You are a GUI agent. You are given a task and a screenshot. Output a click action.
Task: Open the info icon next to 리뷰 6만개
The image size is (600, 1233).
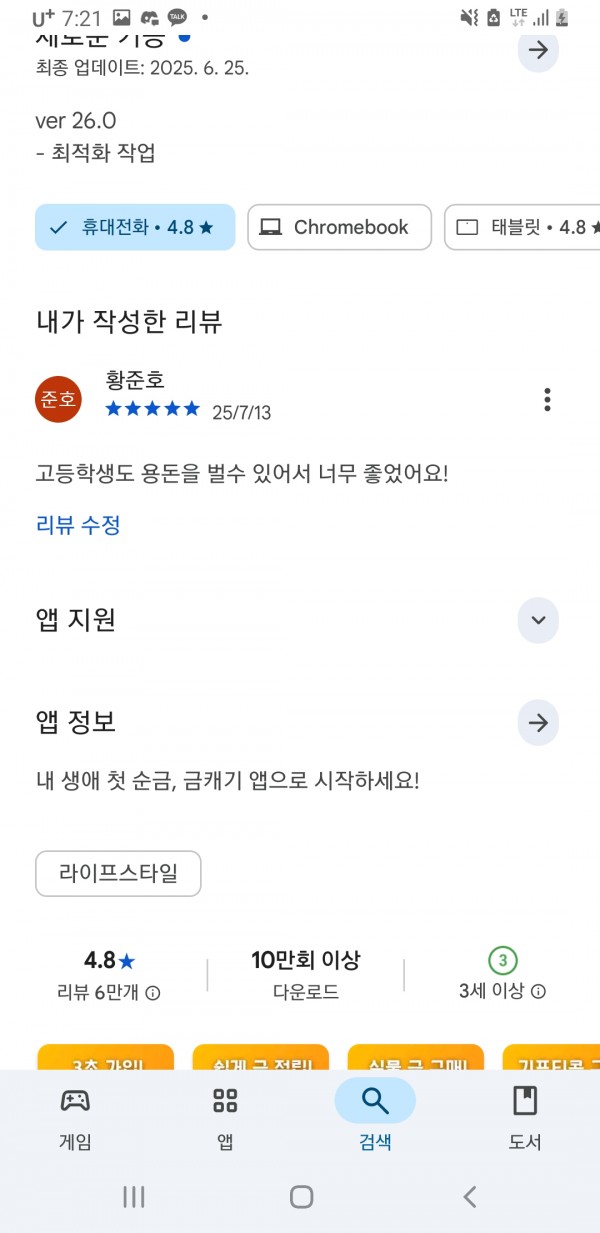click(x=153, y=993)
